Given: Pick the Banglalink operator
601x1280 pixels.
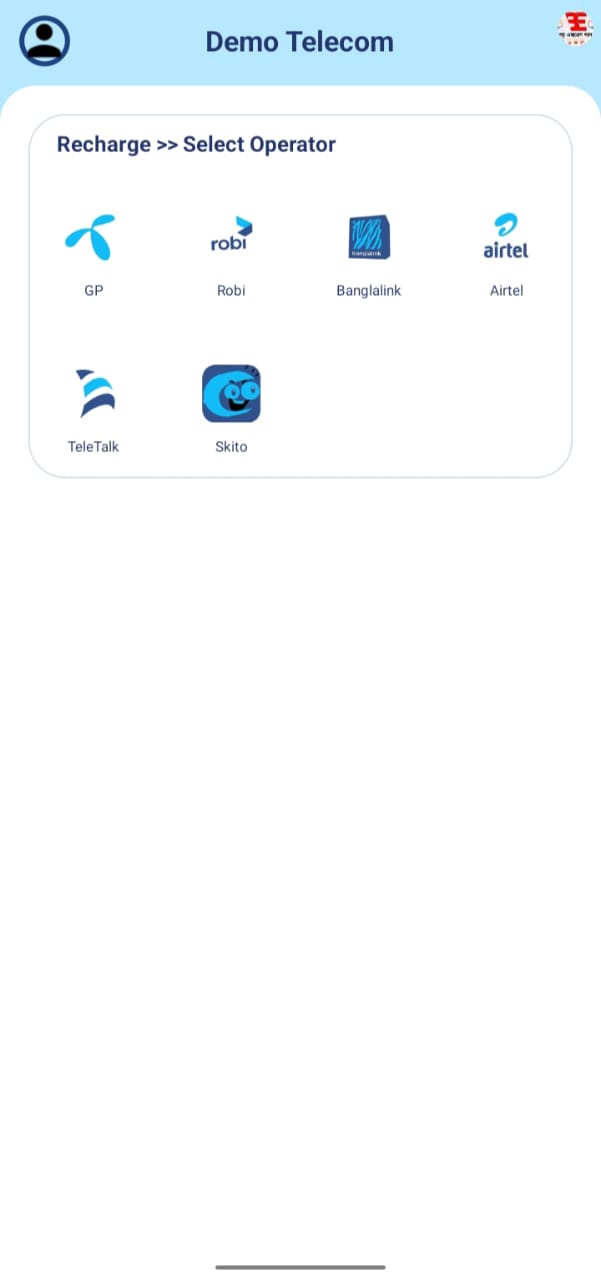Looking at the screenshot, I should [x=369, y=253].
